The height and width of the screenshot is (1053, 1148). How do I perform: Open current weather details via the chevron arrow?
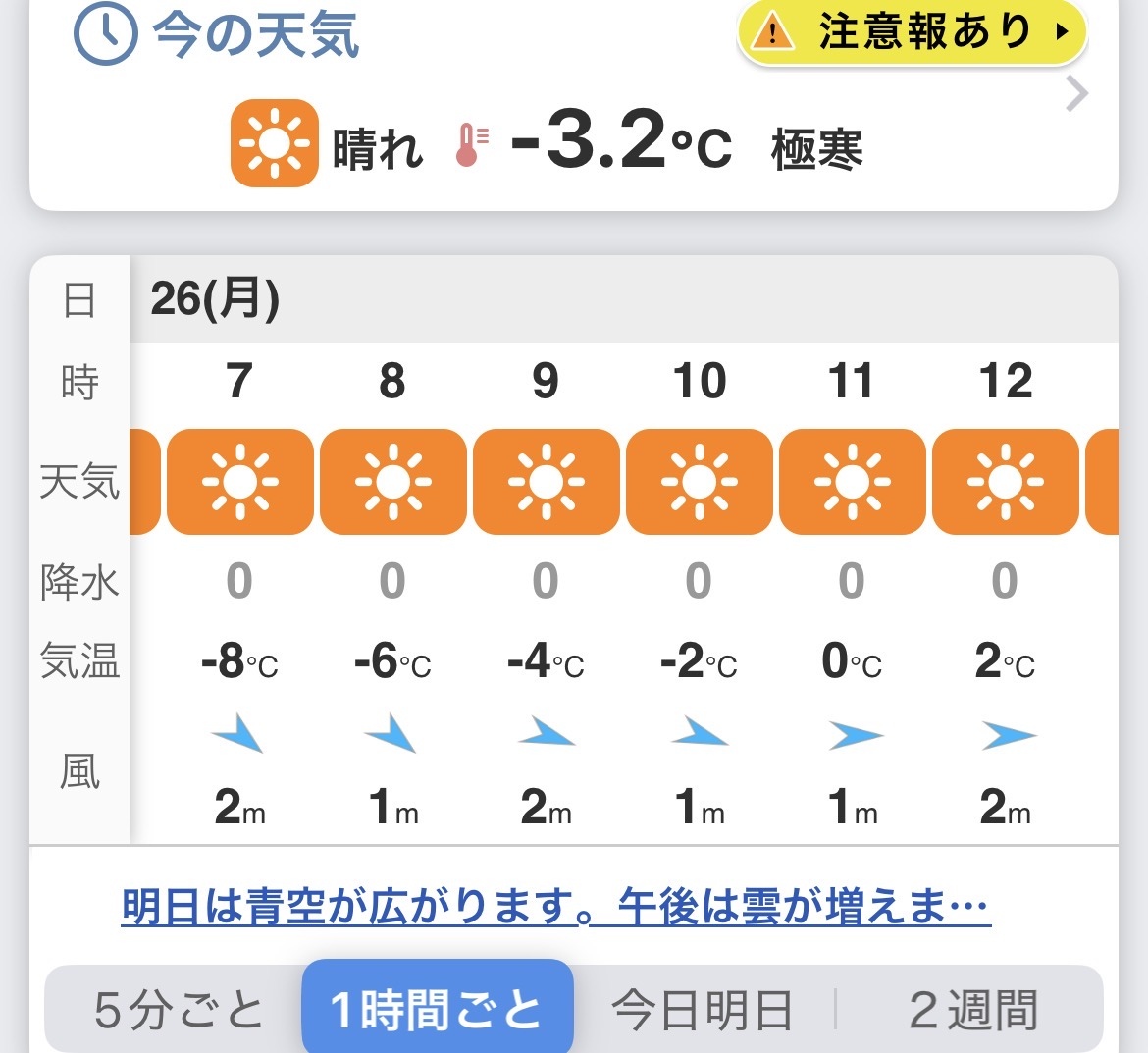(x=1076, y=95)
